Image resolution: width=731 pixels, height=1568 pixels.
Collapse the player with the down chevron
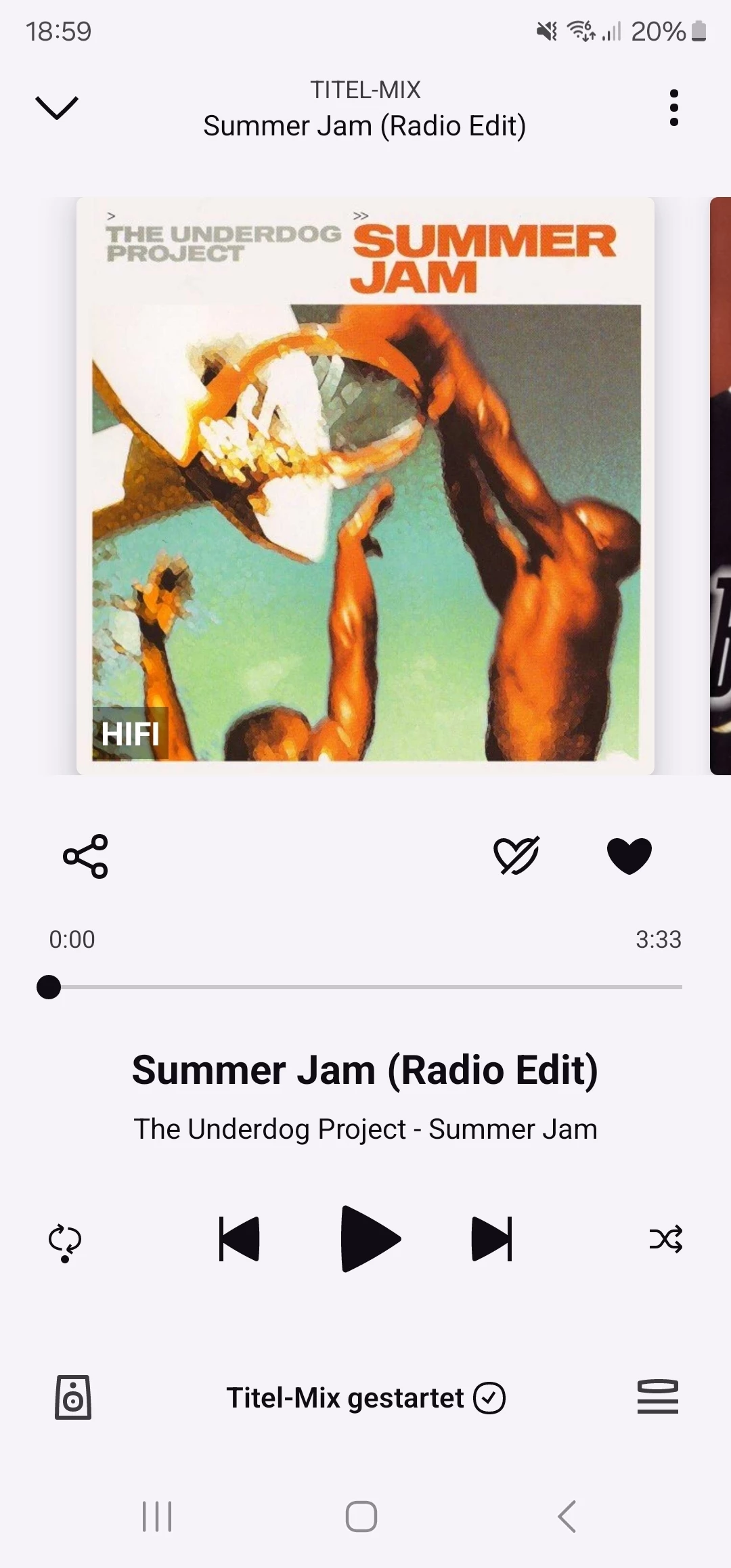[57, 108]
